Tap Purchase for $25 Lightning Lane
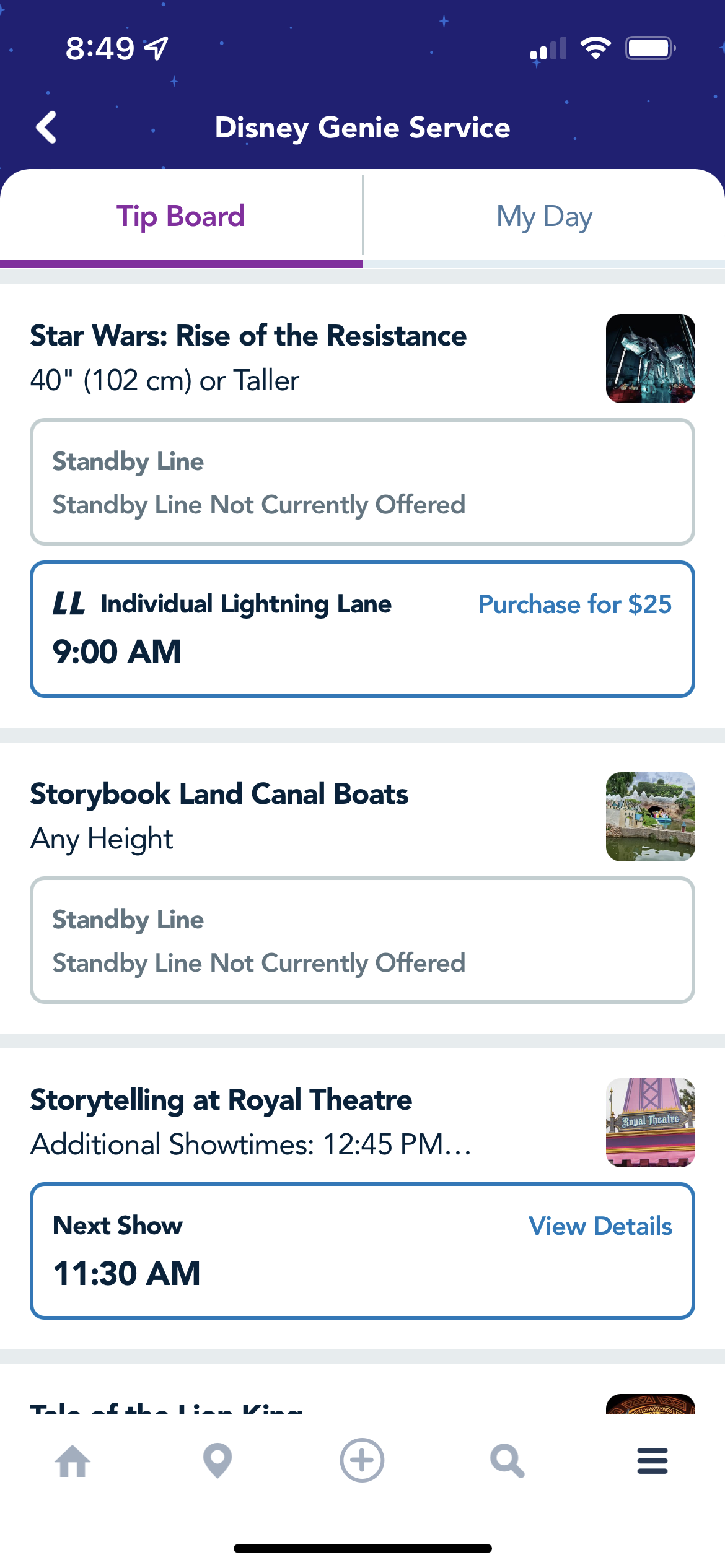 pyautogui.click(x=574, y=604)
